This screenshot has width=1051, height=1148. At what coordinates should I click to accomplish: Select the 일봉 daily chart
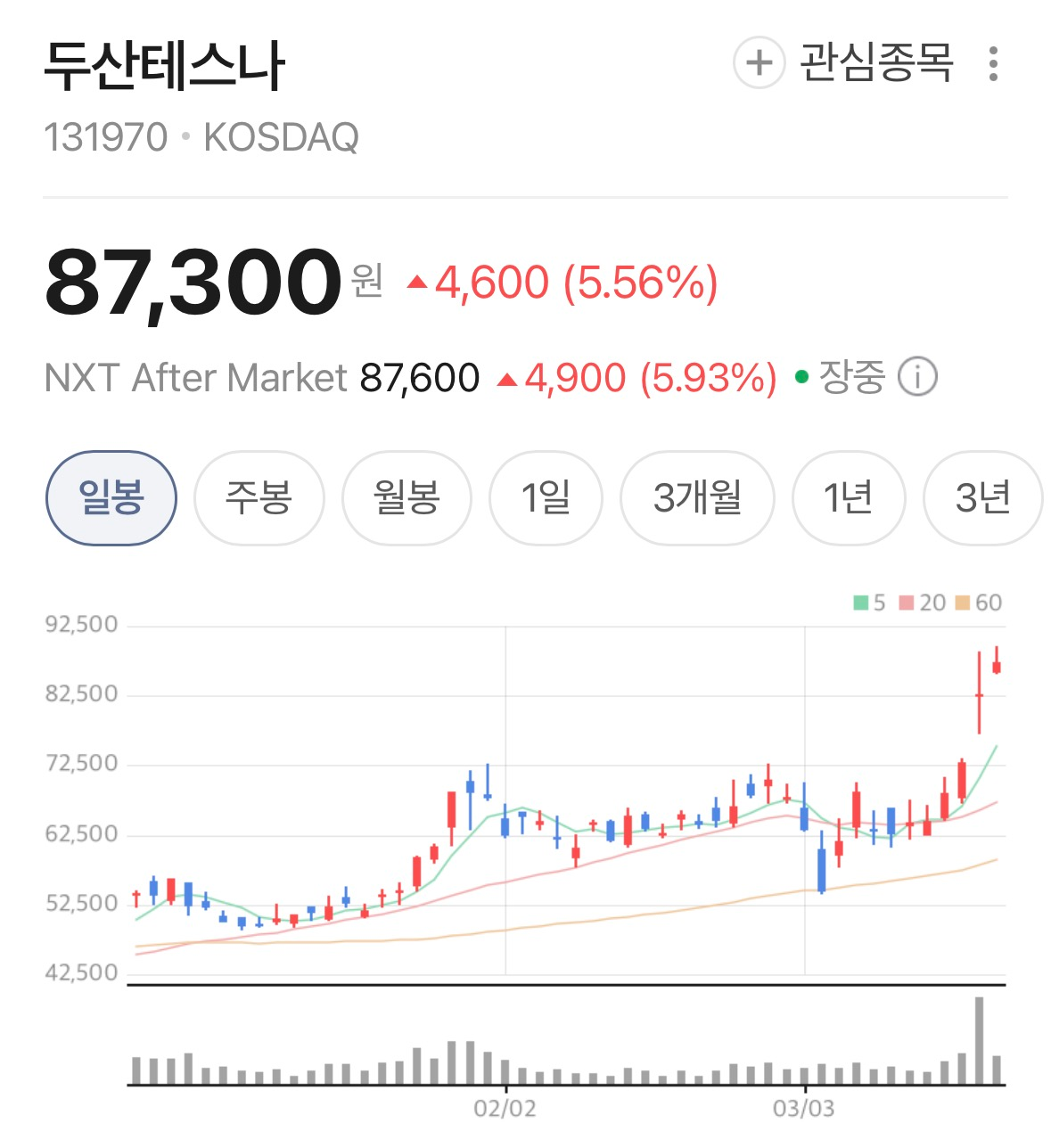[x=111, y=497]
